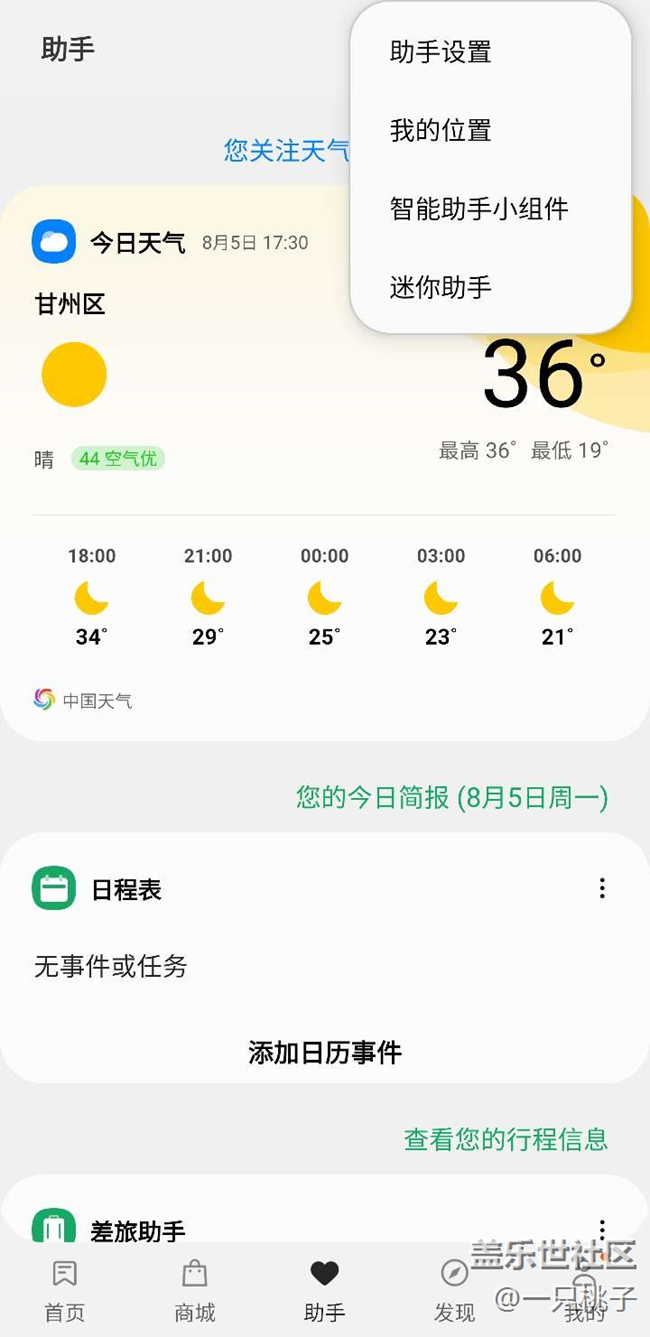The image size is (650, 1337).
Task: Open the 发现 tab
Action: [x=455, y=1290]
